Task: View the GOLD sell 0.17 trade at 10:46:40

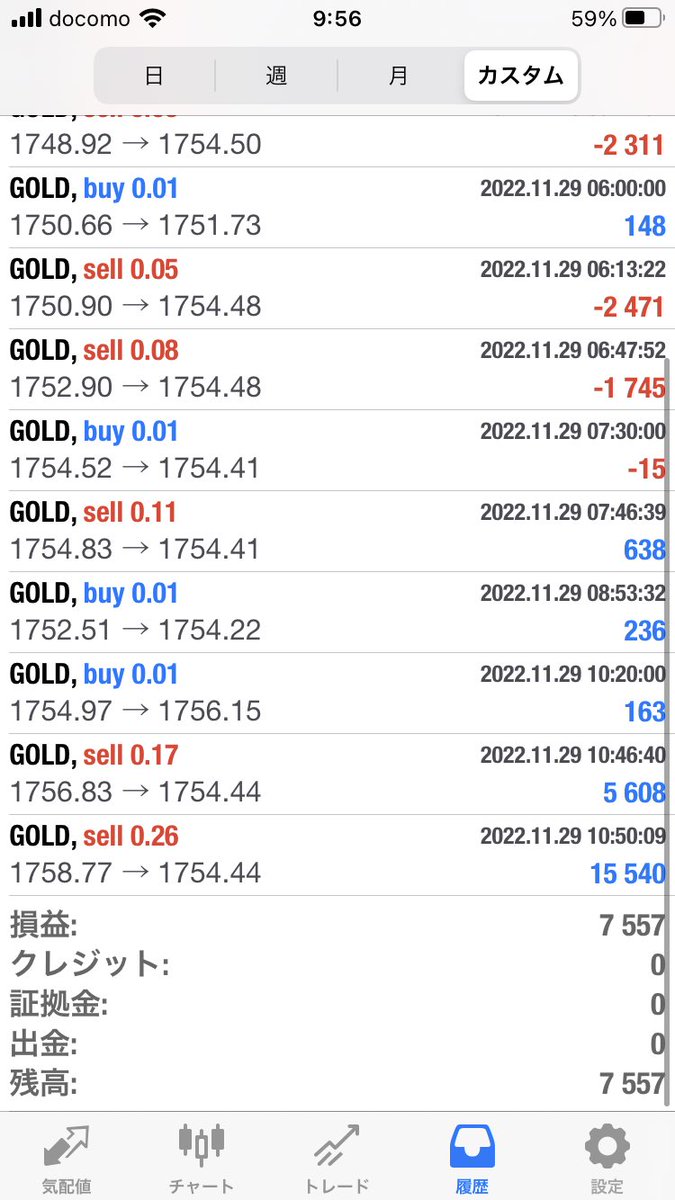Action: click(x=337, y=774)
